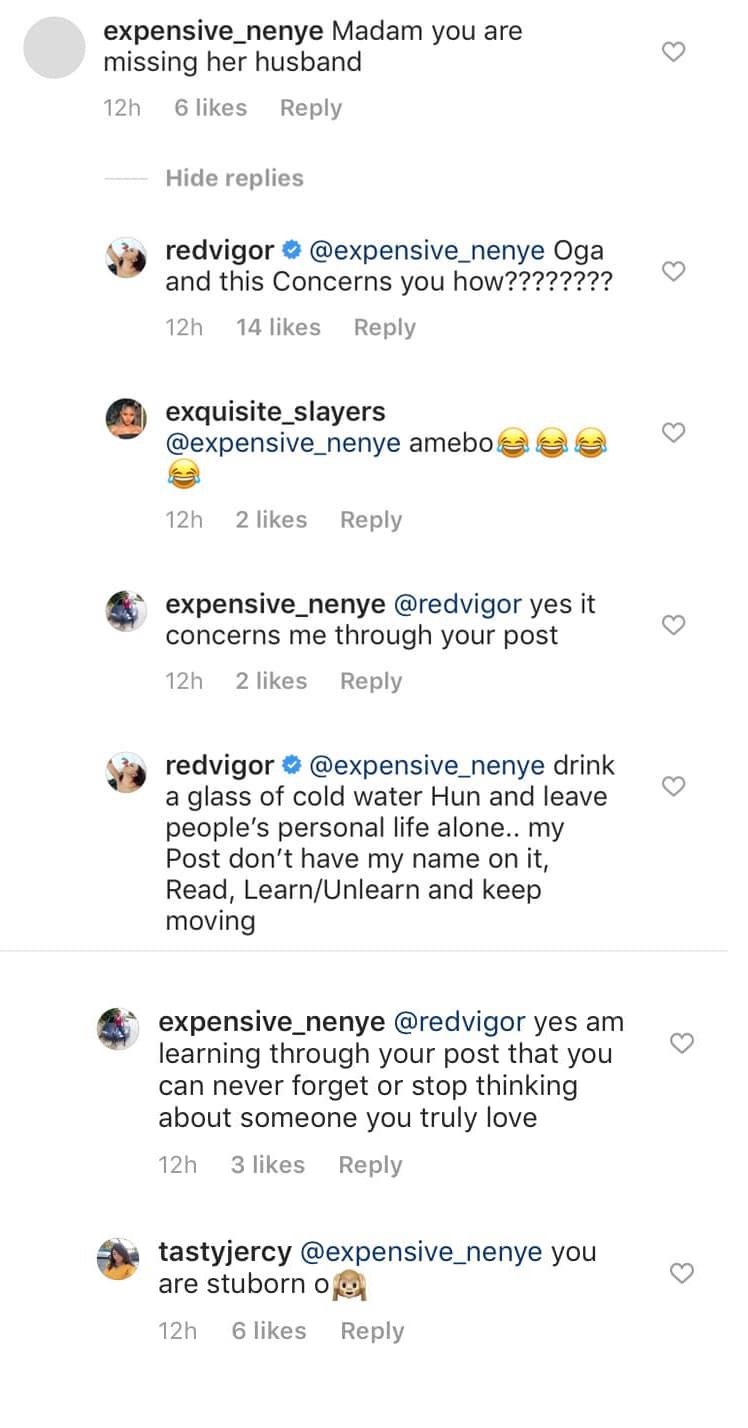Reply to 'yes am learning through your post'
Image resolution: width=748 pixels, height=1428 pixels.
point(370,1165)
